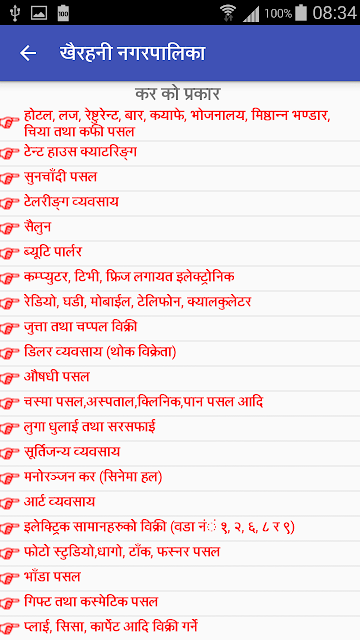The height and width of the screenshot is (640, 360).
Task: Open the सैलुन tax type
Action: click(x=180, y=228)
